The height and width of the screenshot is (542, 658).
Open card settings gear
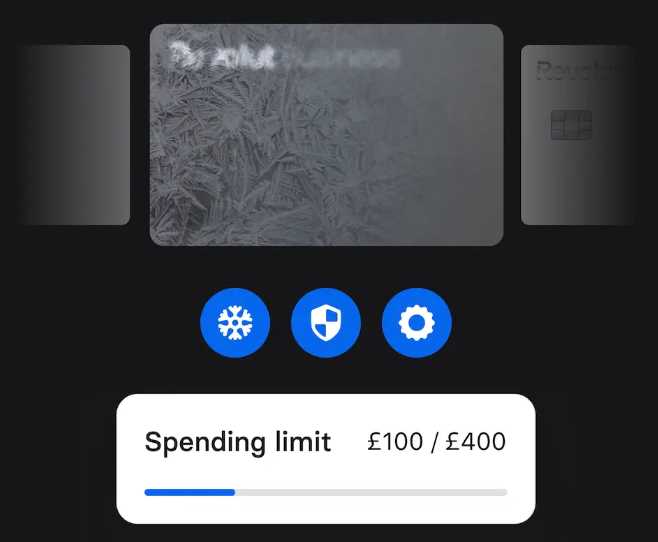coord(417,323)
